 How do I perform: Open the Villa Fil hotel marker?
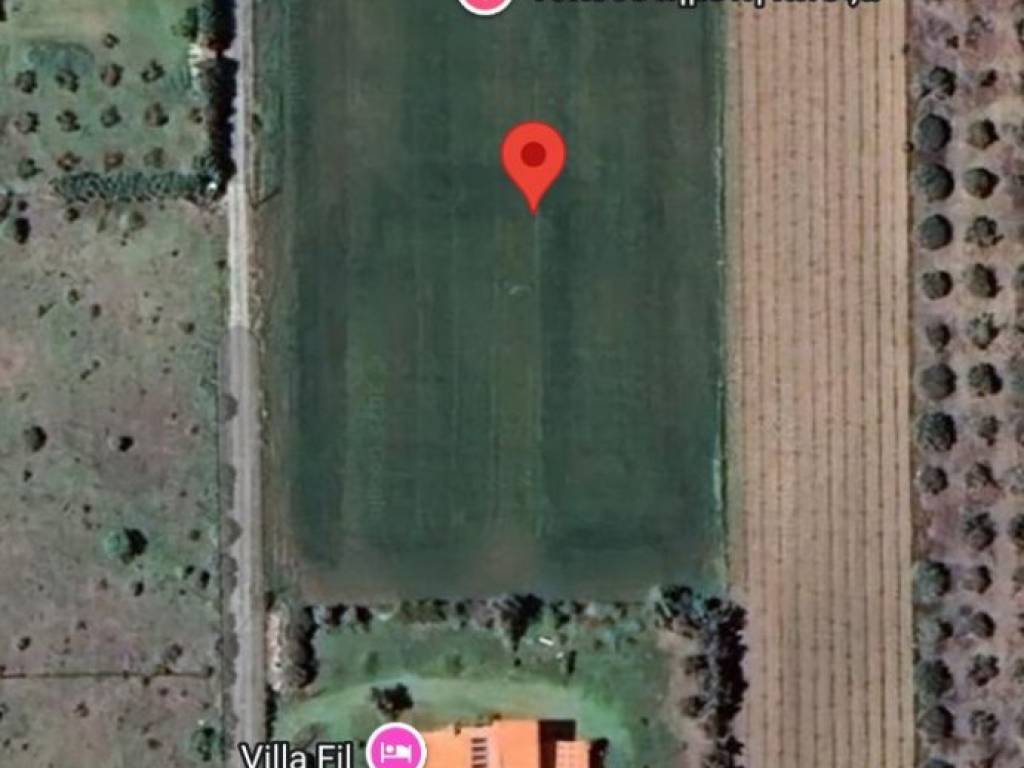[x=396, y=747]
